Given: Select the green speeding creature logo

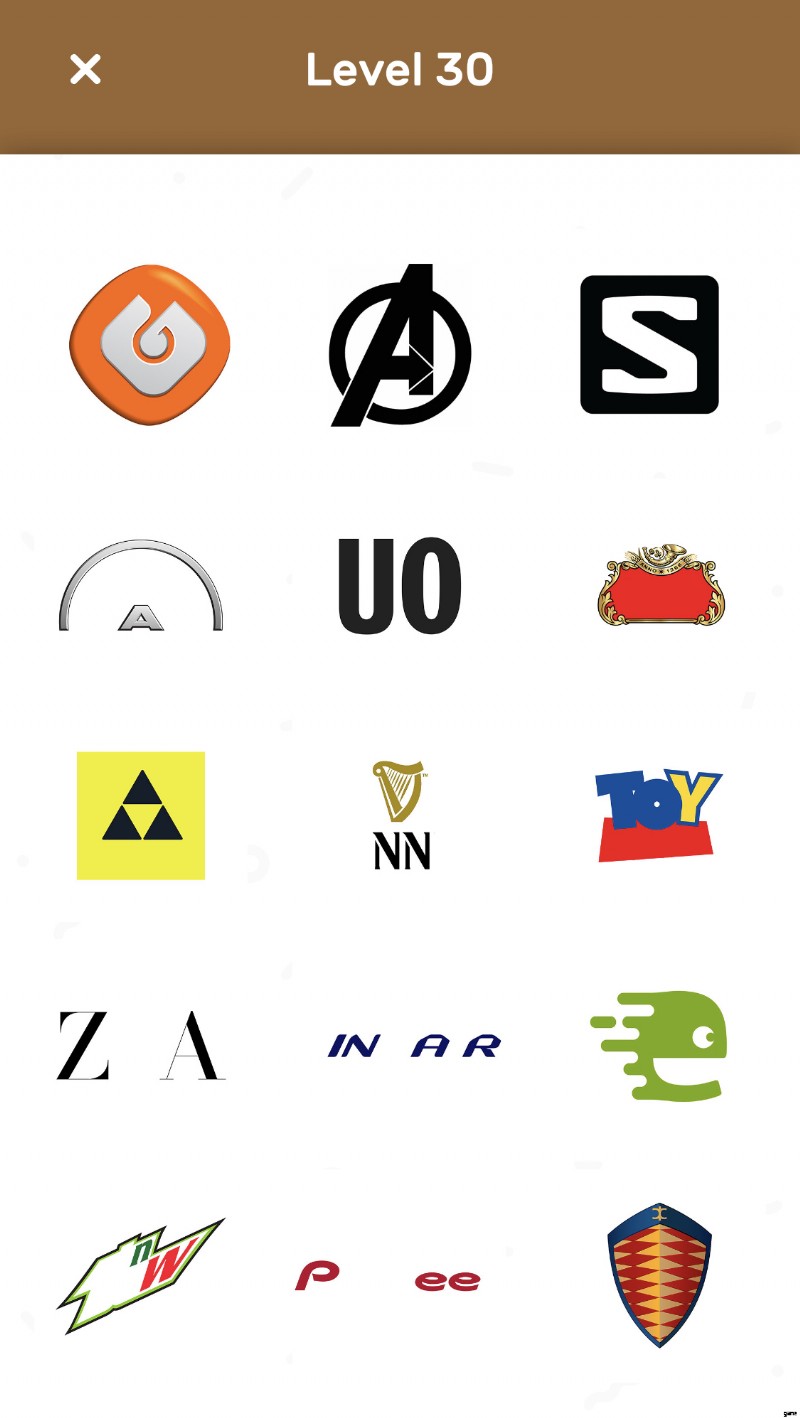Looking at the screenshot, I should [660, 1046].
